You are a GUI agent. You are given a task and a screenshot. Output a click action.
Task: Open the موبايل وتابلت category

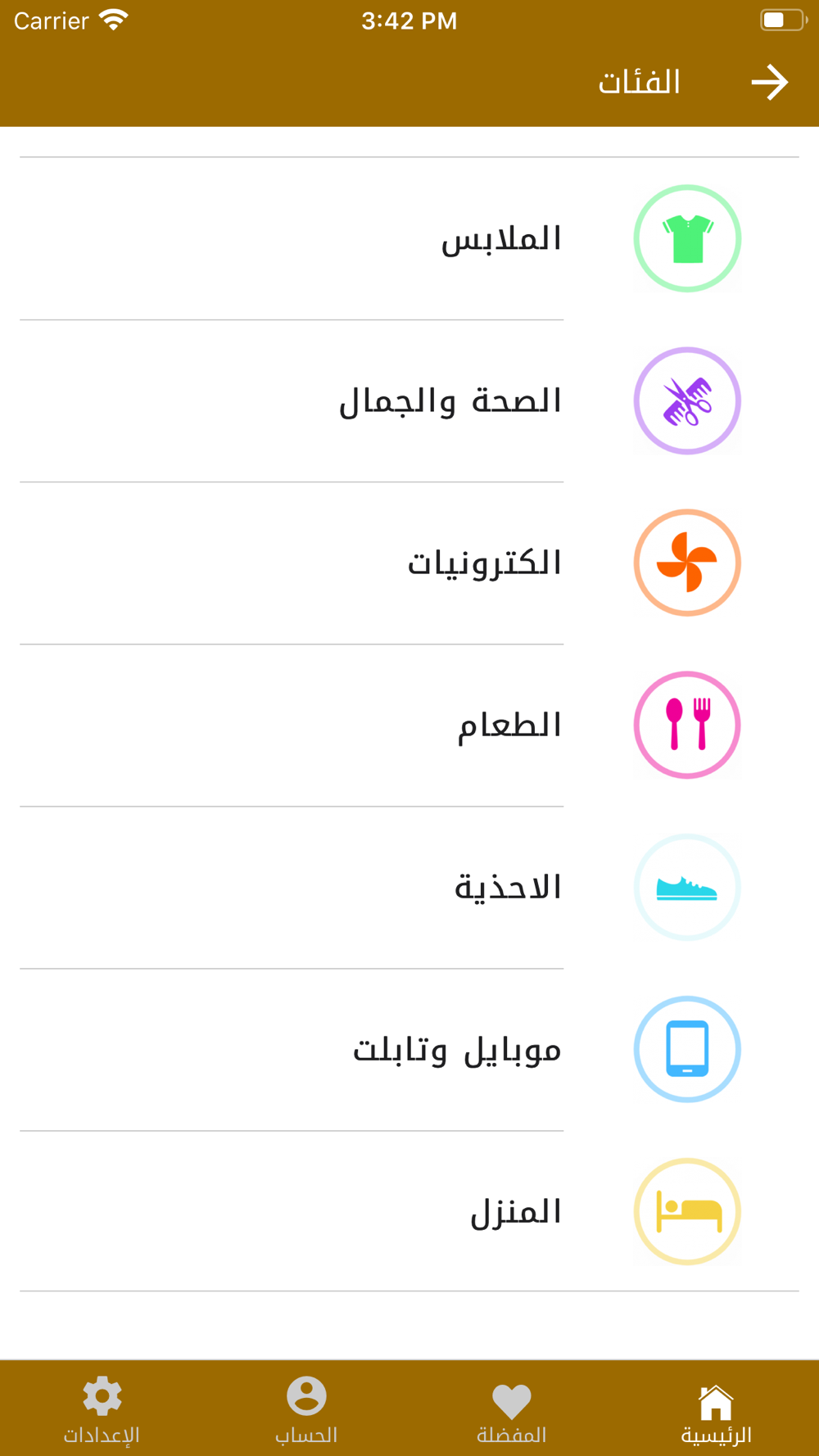click(409, 1049)
